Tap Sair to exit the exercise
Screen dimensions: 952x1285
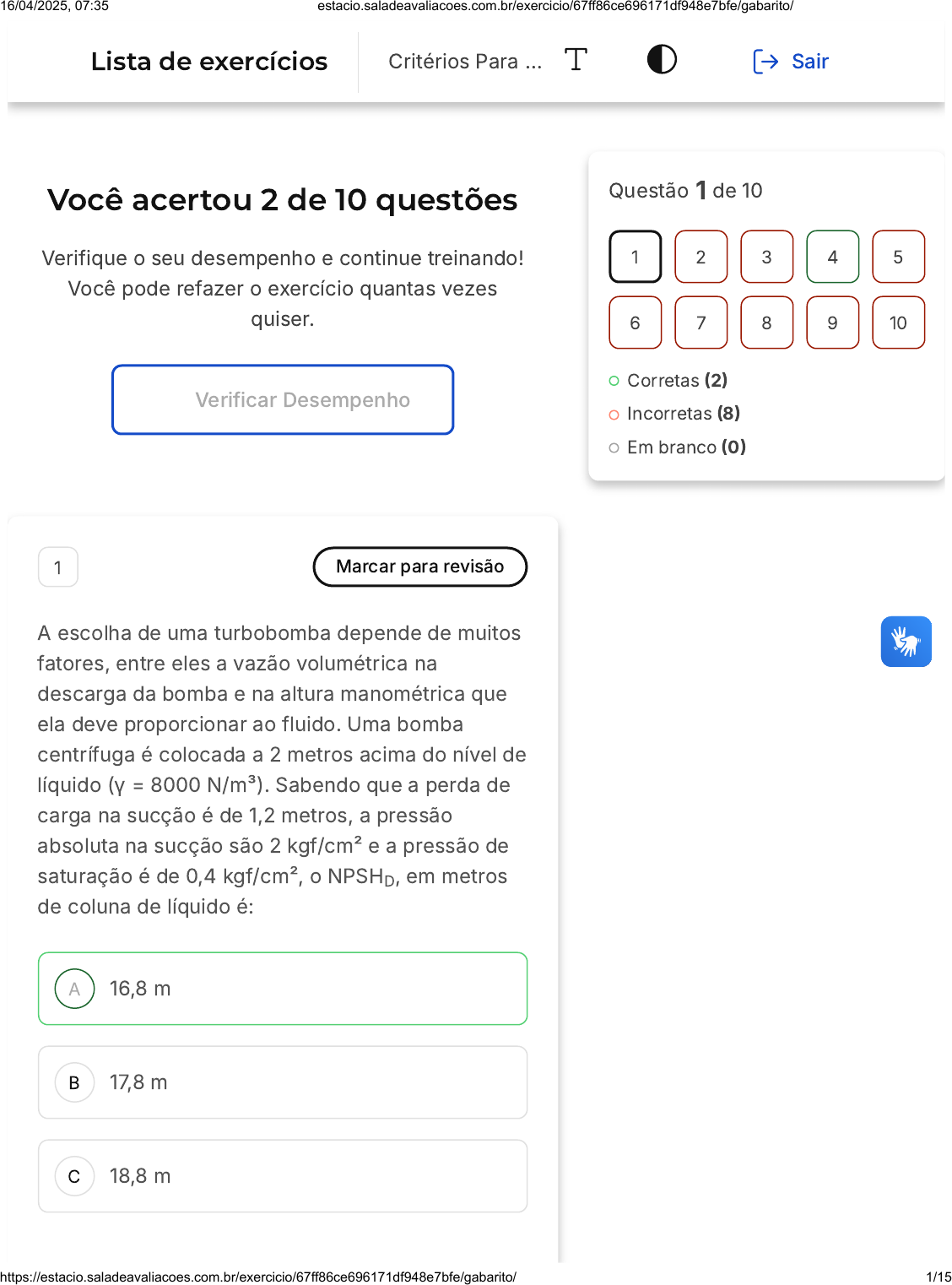(x=791, y=62)
